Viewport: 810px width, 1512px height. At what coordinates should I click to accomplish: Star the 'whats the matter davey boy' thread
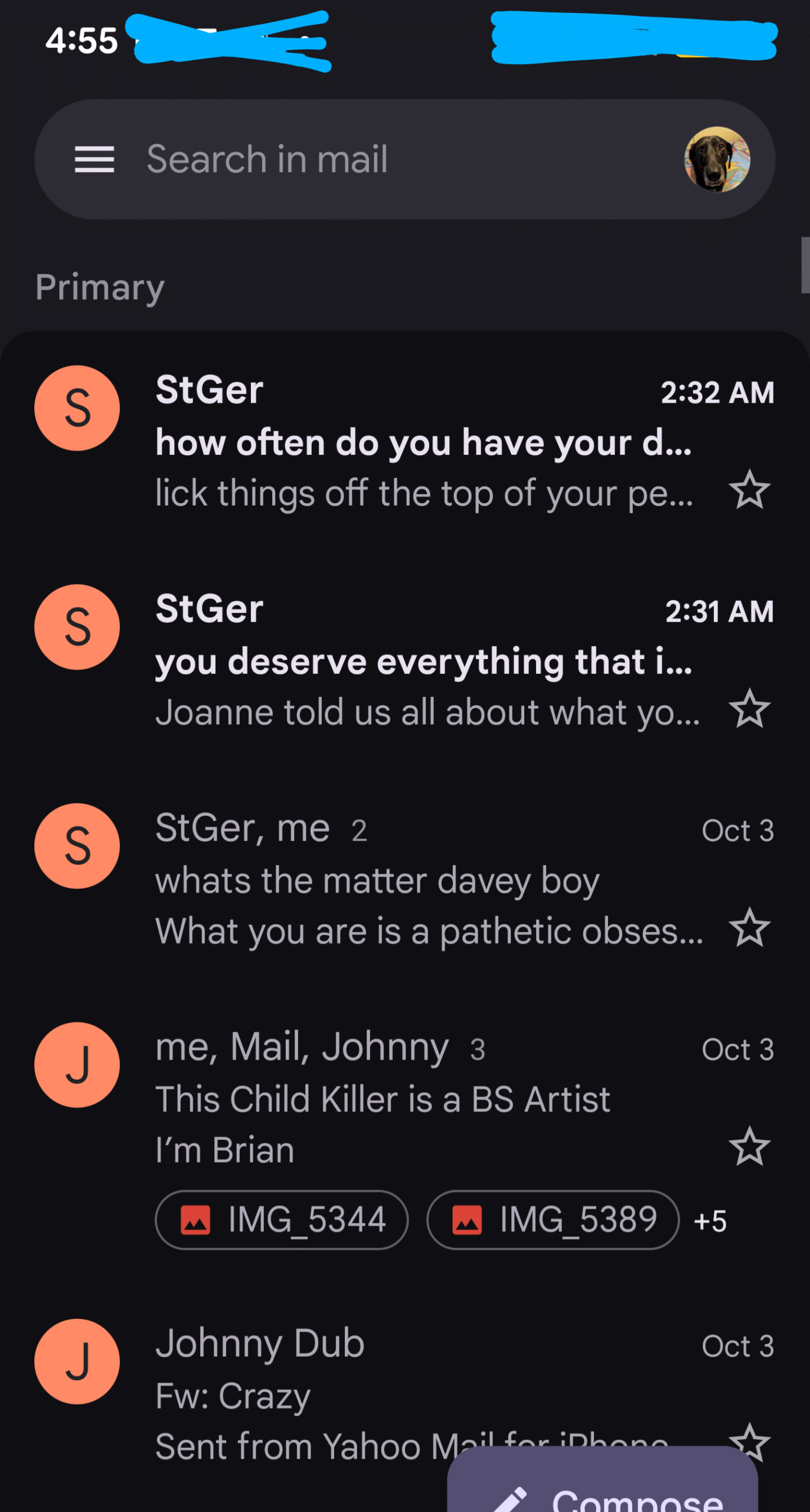coord(749,928)
